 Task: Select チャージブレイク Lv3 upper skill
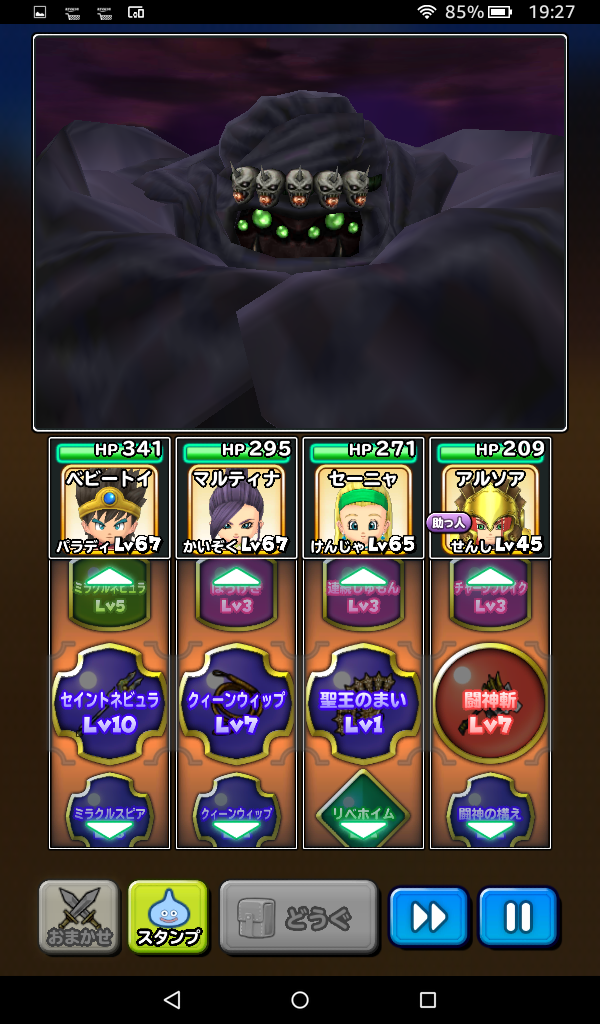point(490,594)
